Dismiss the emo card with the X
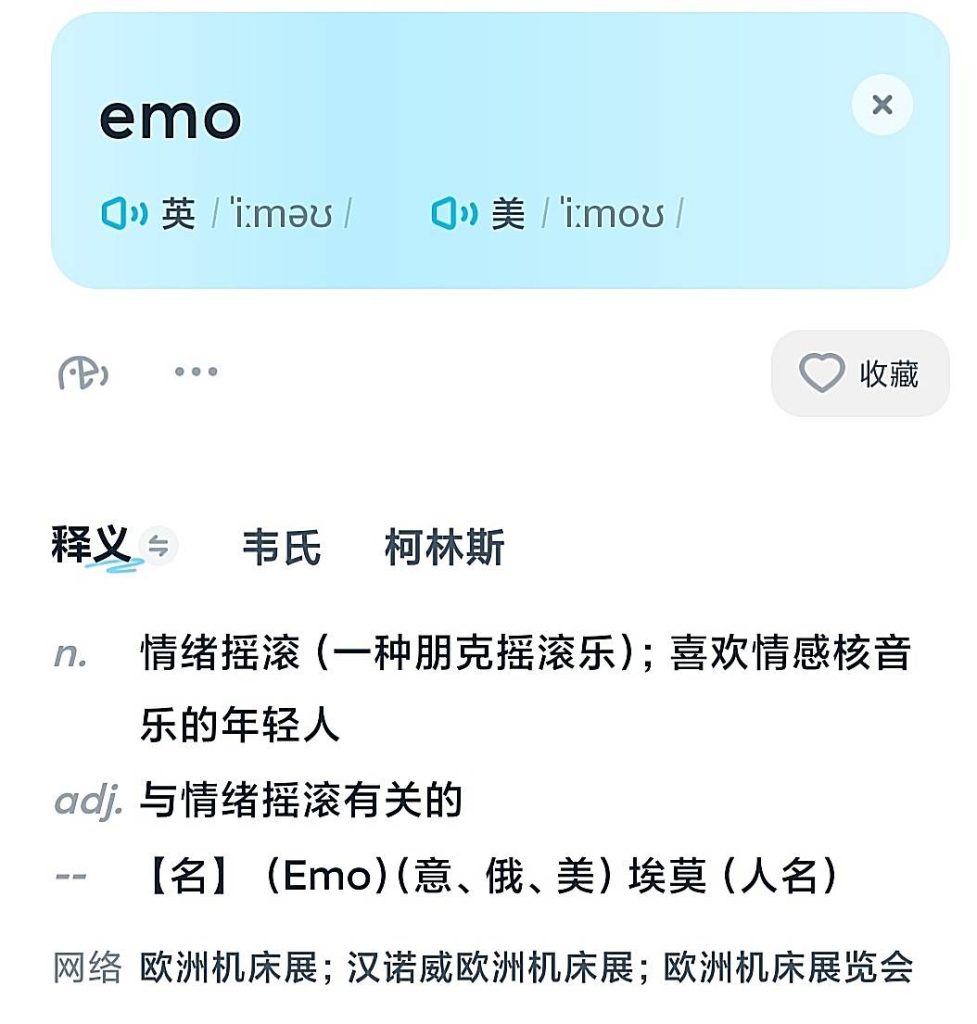This screenshot has width=977, height=1024. tap(881, 105)
